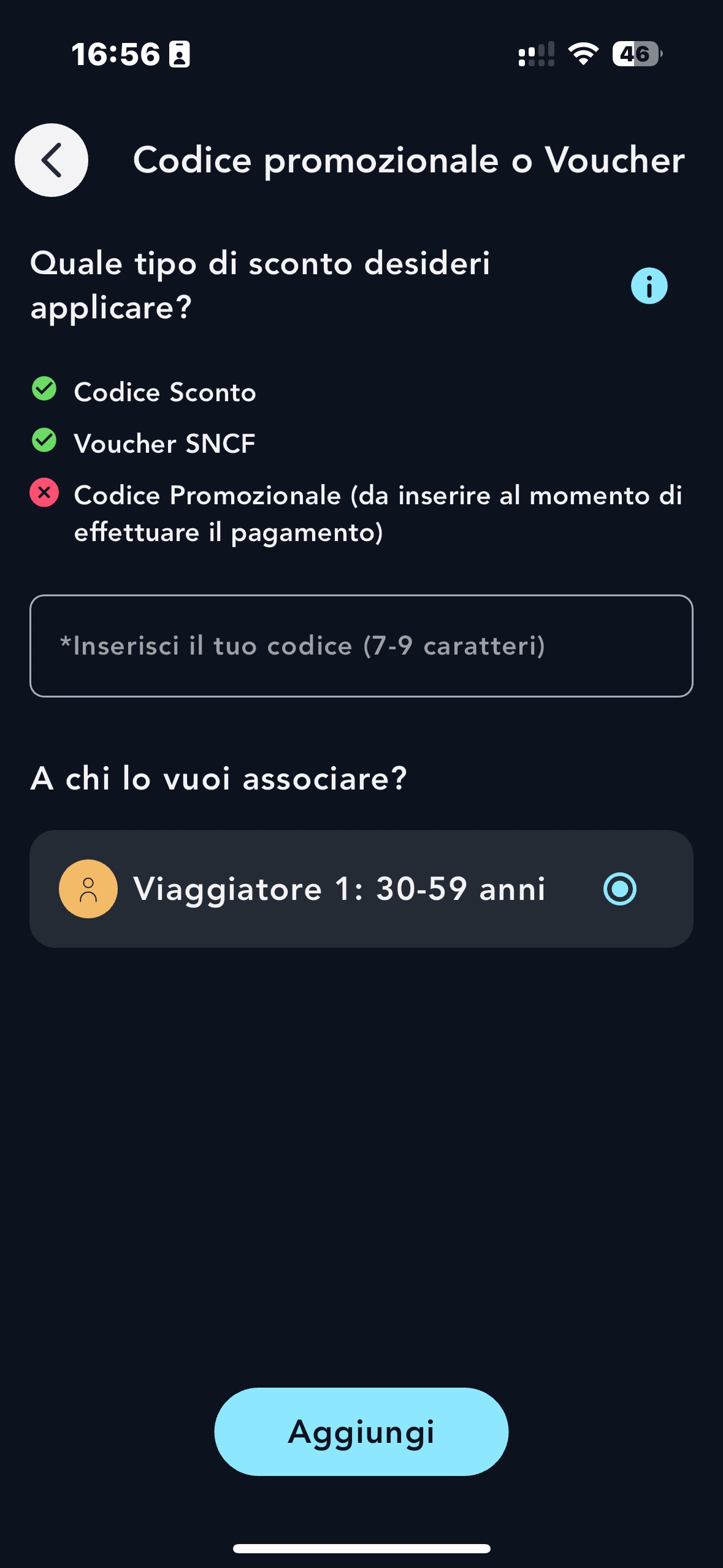Screen dimensions: 723x1568
Task: Tap the orange traveler avatar icon
Action: pos(88,889)
